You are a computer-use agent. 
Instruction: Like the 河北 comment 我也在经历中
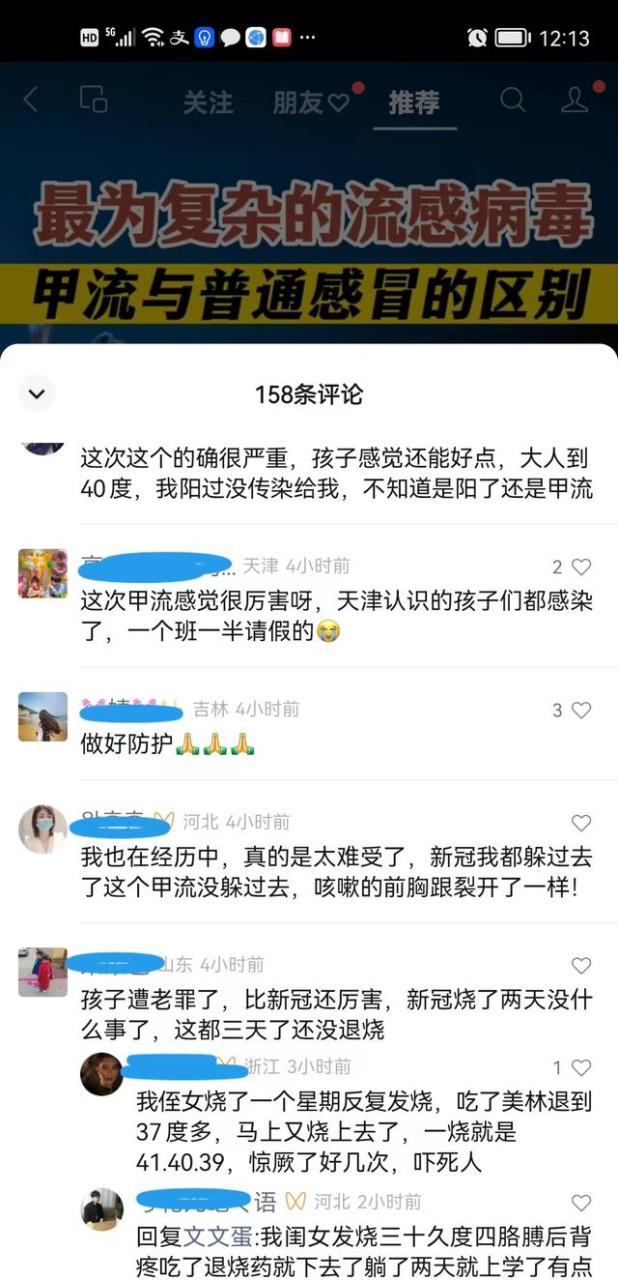(x=581, y=823)
